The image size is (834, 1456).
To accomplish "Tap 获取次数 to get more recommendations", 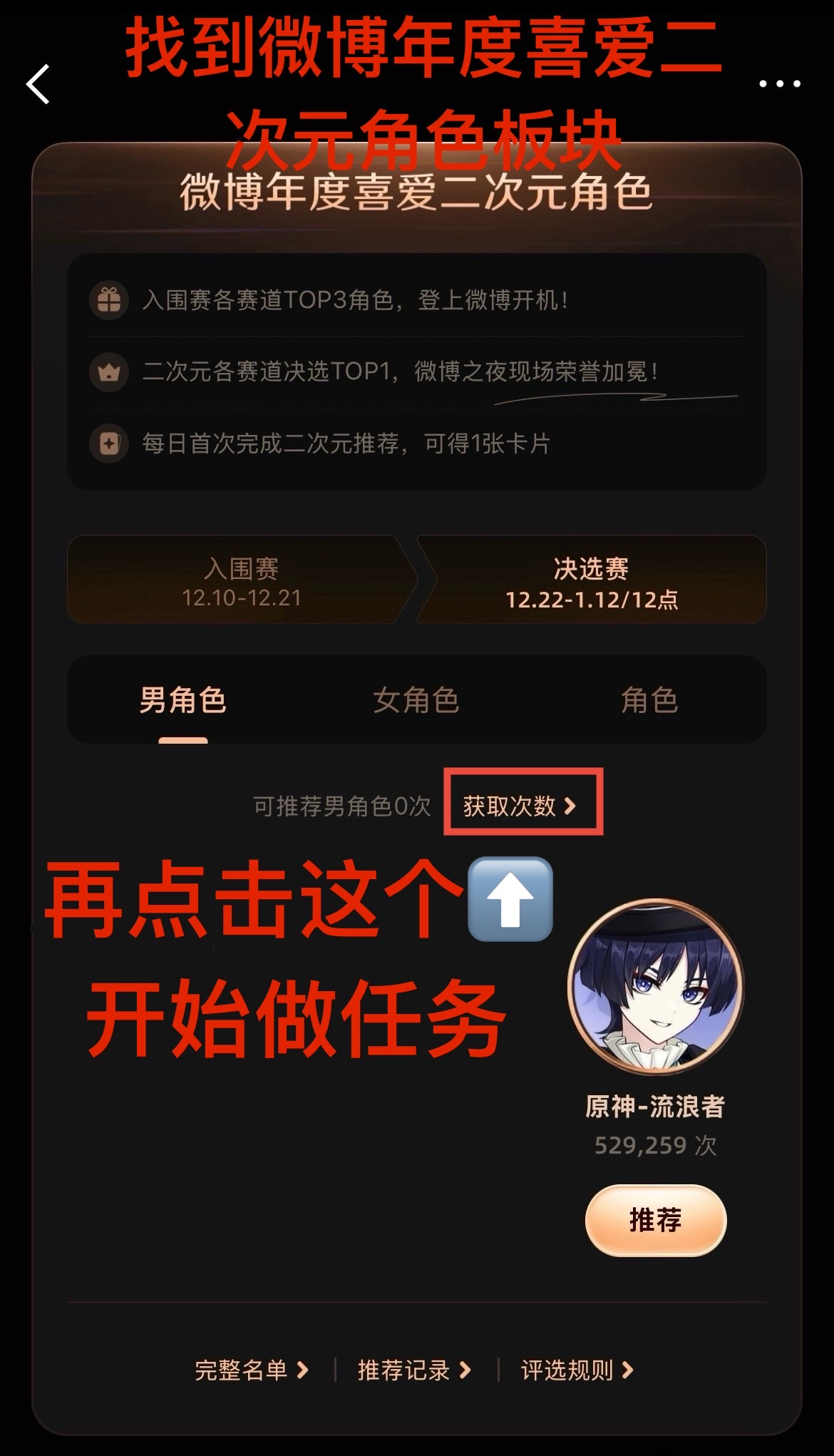I will coord(520,806).
